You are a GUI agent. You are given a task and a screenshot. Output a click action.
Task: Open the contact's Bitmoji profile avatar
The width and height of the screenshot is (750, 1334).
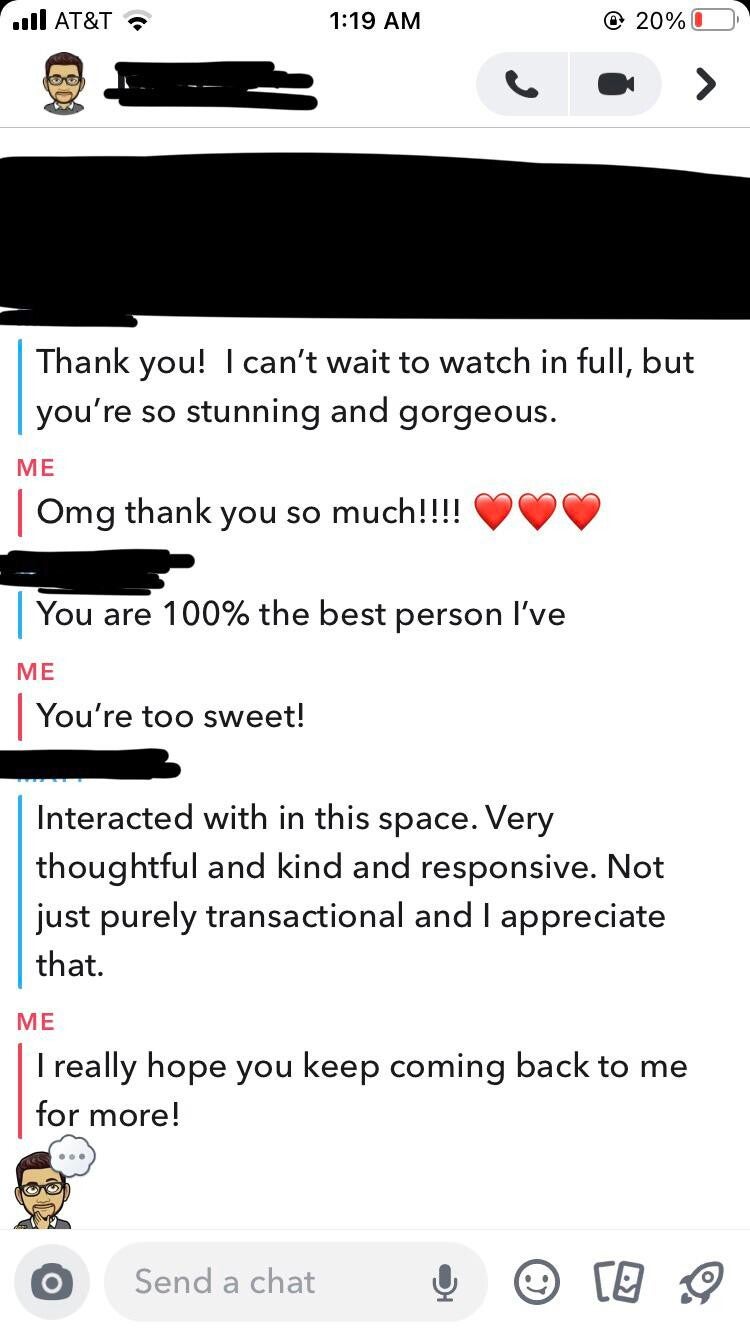click(65, 84)
